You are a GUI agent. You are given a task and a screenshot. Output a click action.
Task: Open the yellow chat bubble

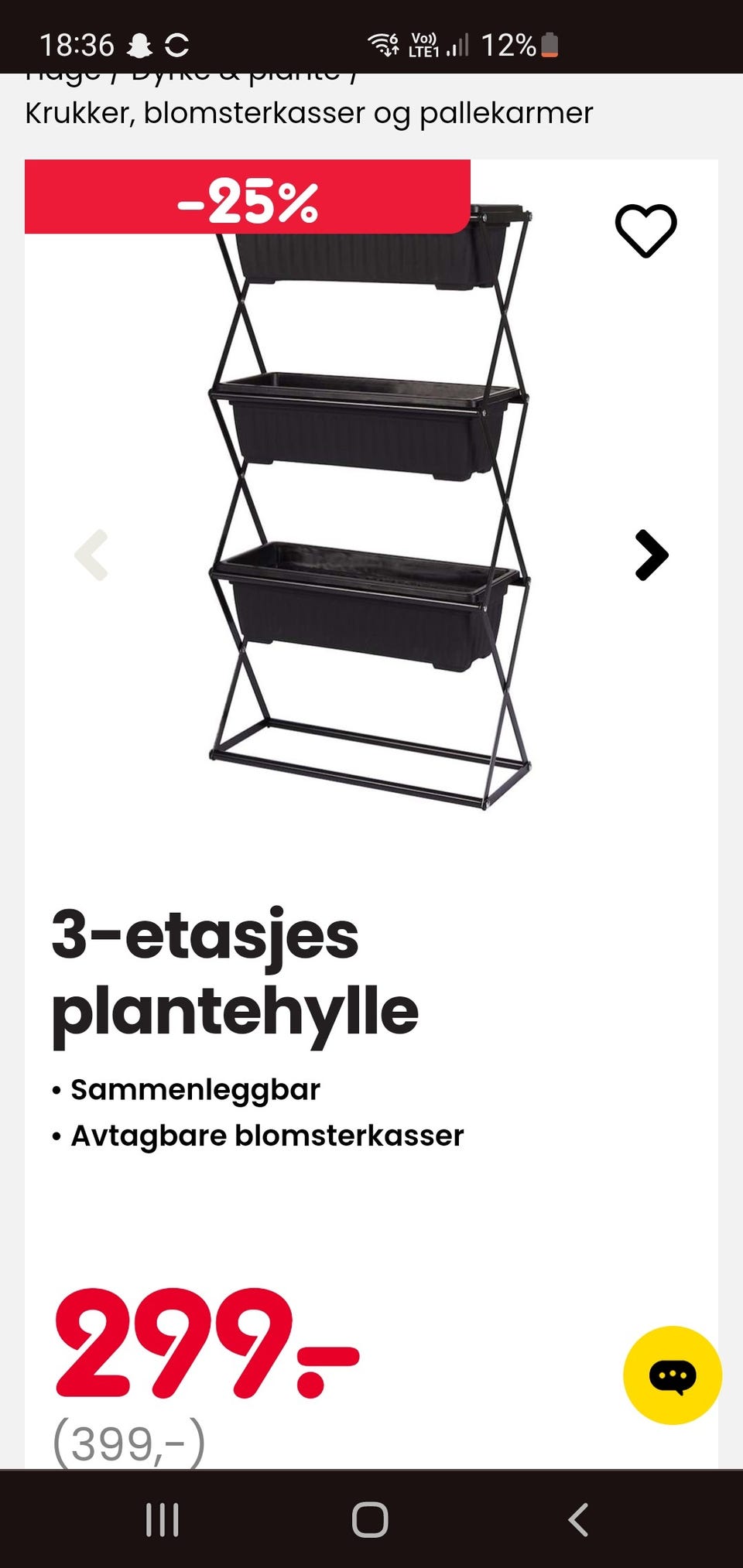(x=673, y=1375)
